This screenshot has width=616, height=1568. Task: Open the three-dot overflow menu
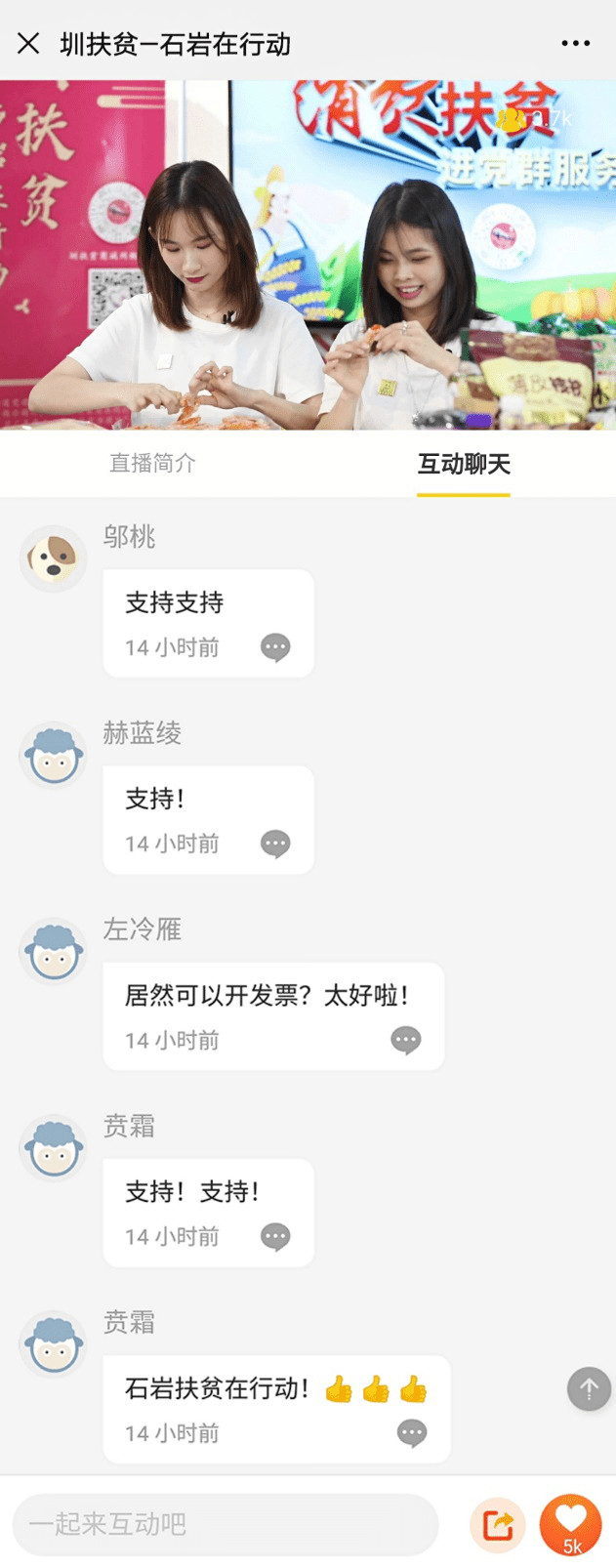point(575,43)
